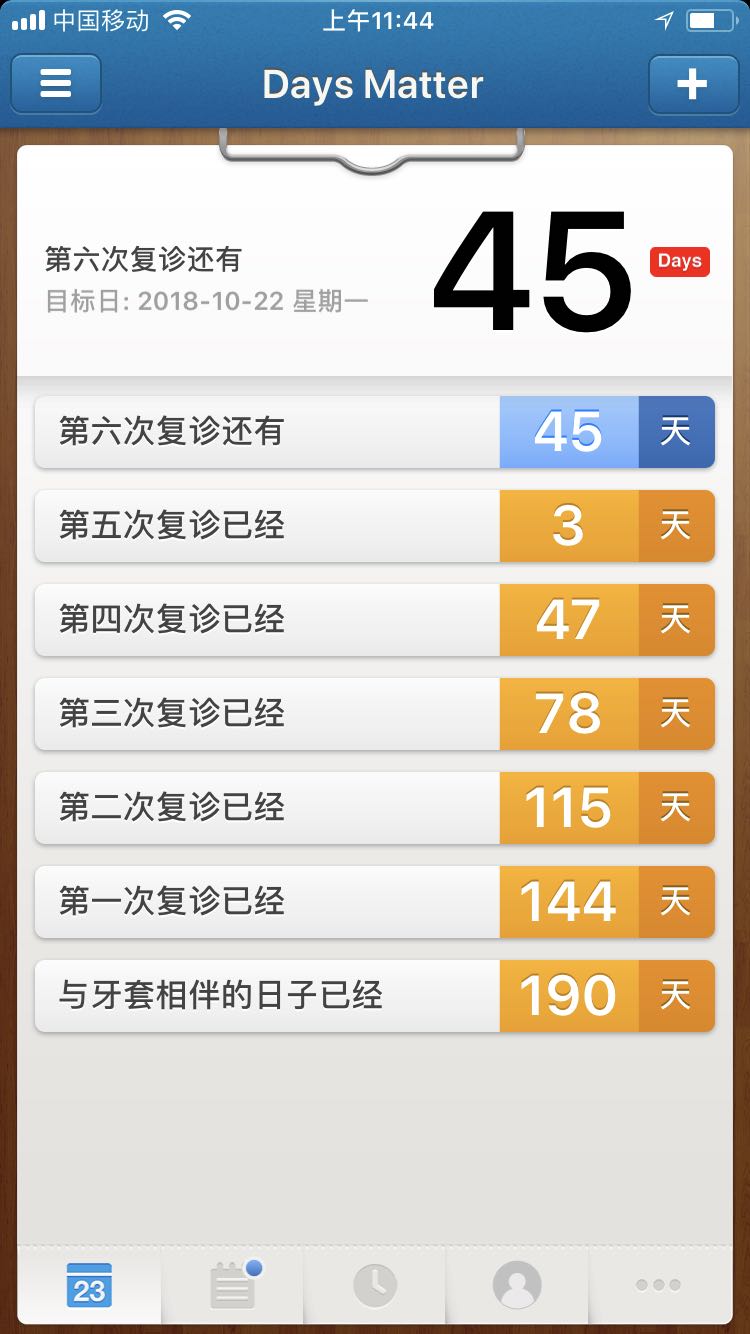
Task: Add a new event with plus button
Action: 693,84
